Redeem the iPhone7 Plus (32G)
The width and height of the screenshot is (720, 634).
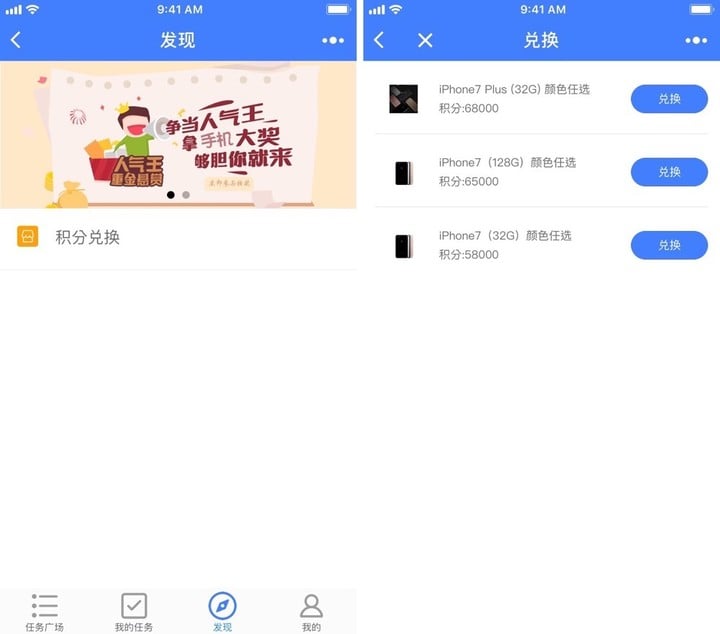click(x=669, y=99)
